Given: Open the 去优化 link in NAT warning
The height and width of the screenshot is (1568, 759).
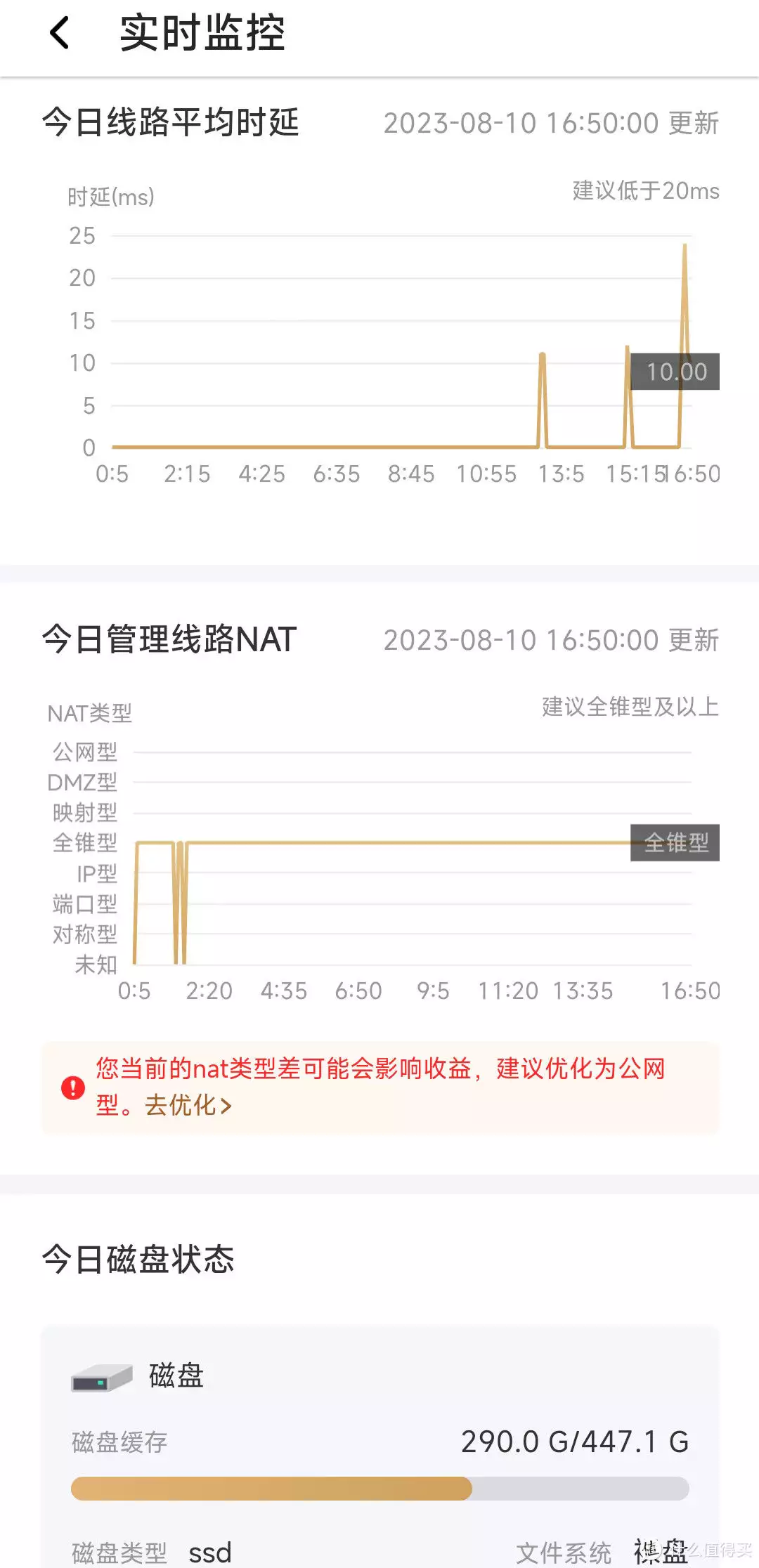Looking at the screenshot, I should 188,1106.
